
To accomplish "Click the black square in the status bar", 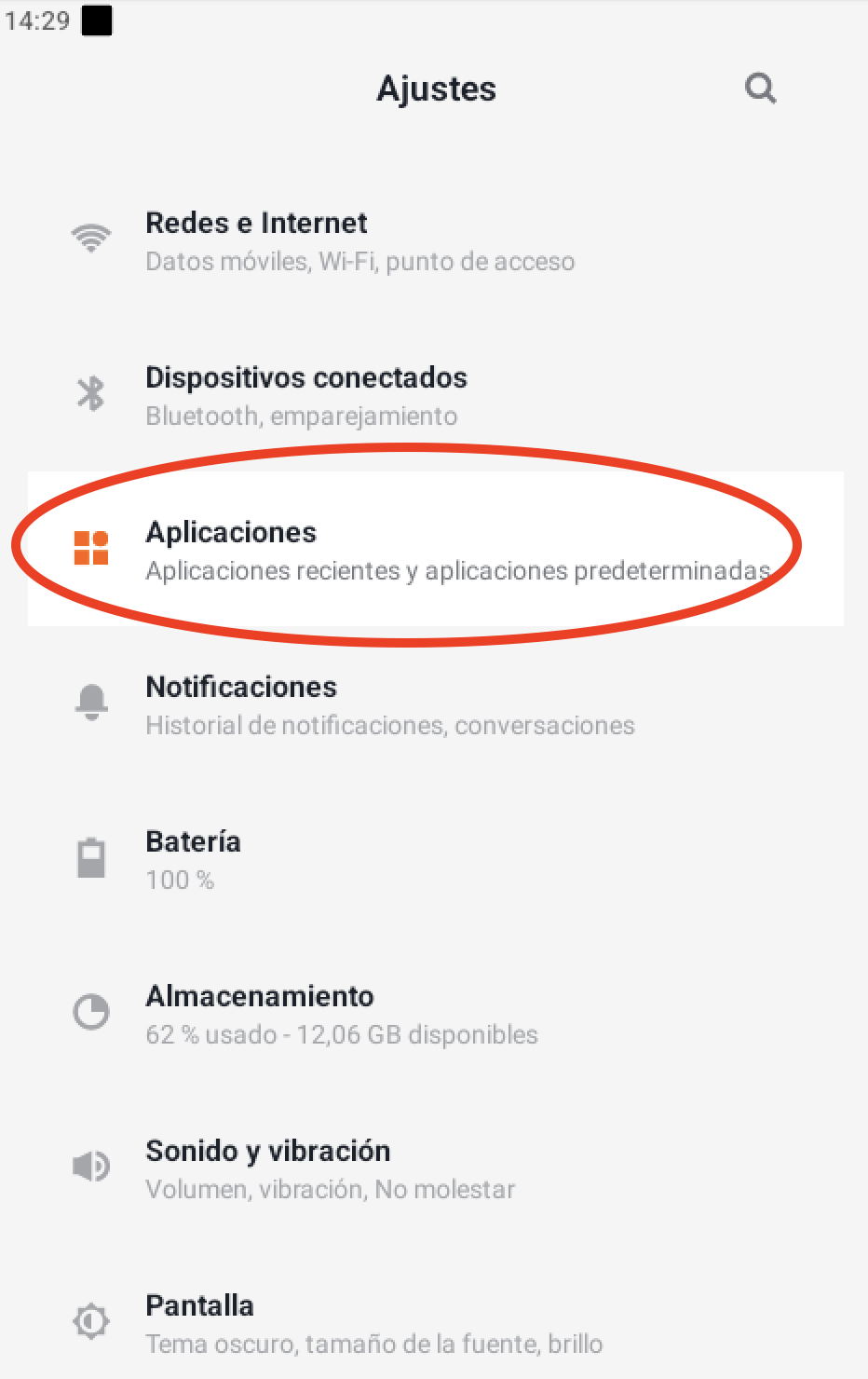I will click(97, 20).
